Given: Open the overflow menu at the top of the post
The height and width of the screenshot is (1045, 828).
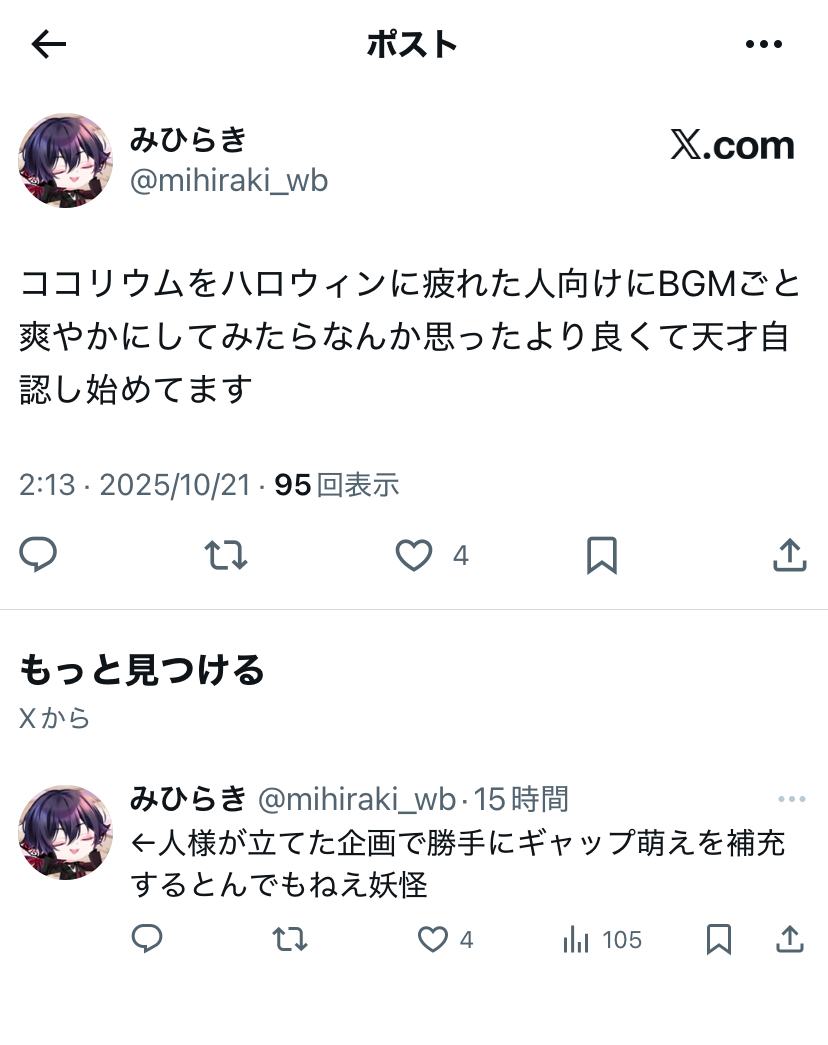Looking at the screenshot, I should point(764,44).
